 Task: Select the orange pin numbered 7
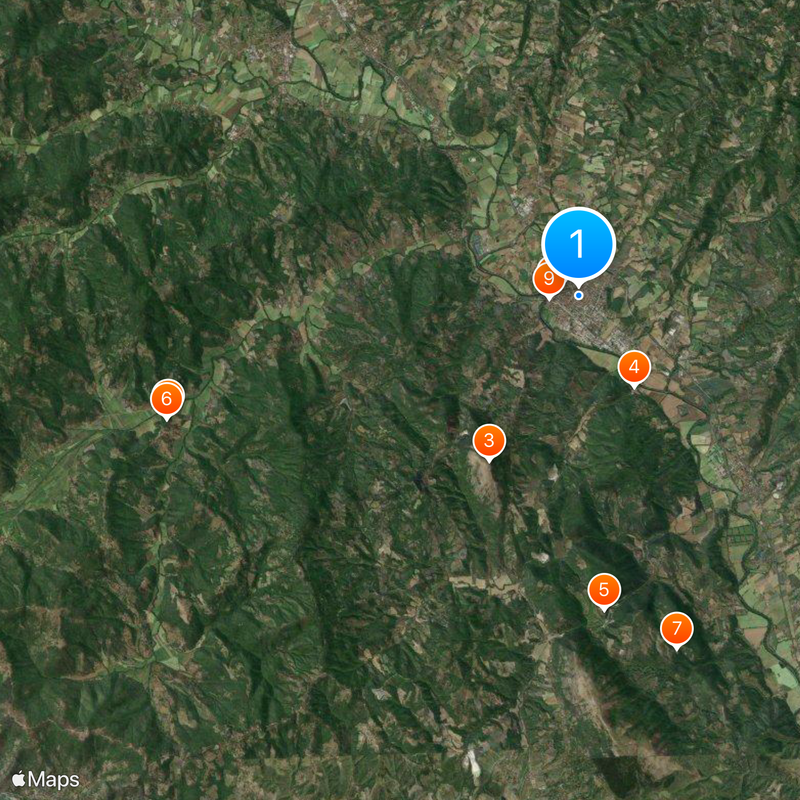pos(677,629)
